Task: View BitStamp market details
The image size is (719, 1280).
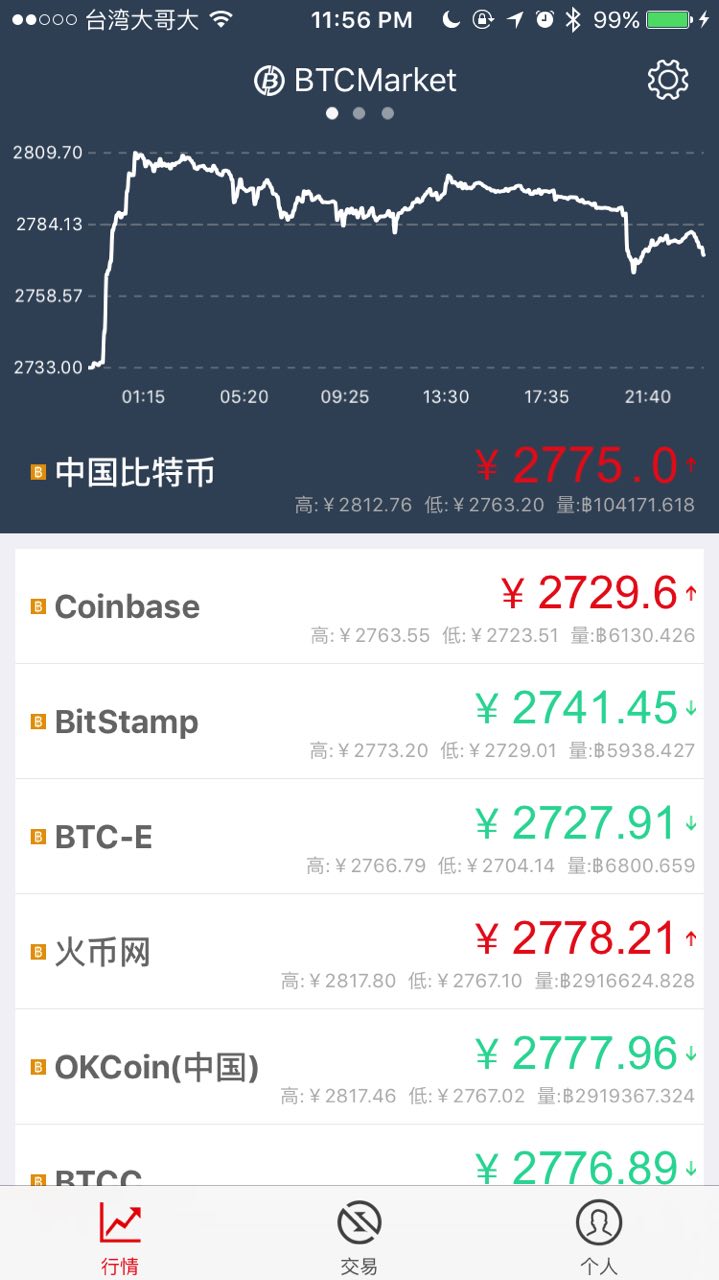Action: [359, 721]
